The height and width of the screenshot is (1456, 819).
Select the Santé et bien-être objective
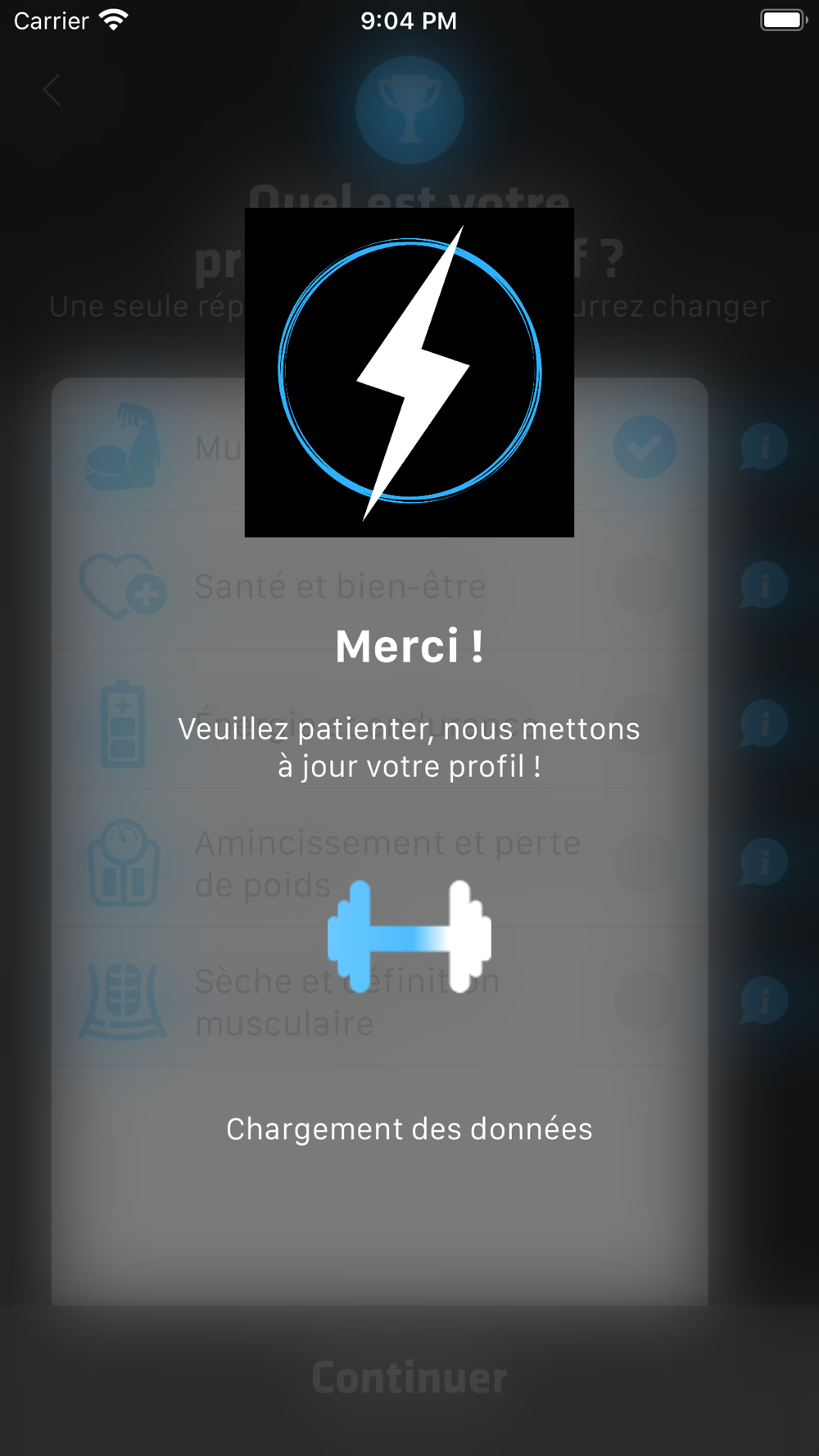[x=380, y=586]
